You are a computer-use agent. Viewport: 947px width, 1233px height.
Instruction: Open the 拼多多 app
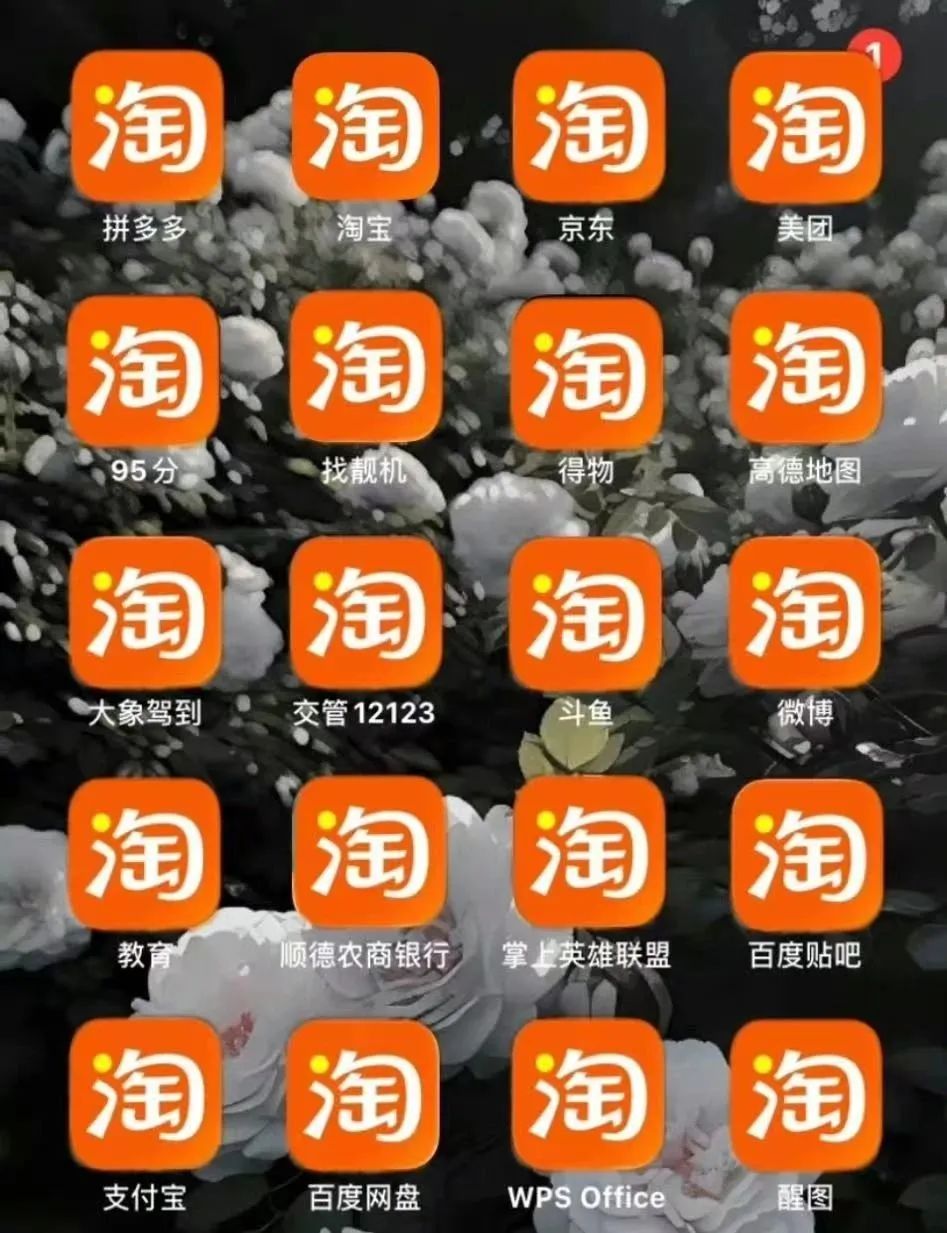[x=146, y=127]
